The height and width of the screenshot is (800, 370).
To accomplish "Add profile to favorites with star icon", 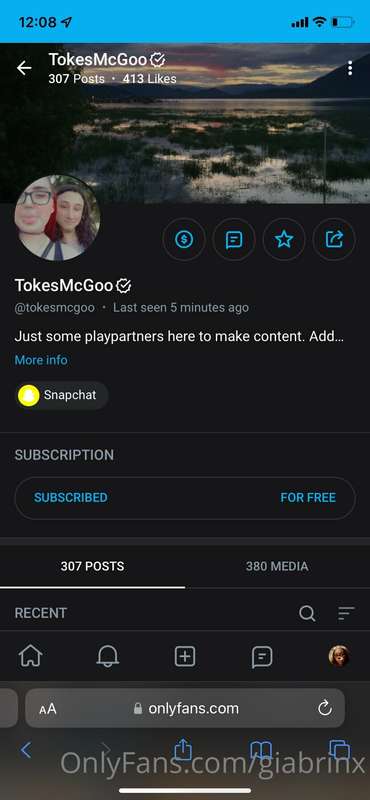I will 284,239.
